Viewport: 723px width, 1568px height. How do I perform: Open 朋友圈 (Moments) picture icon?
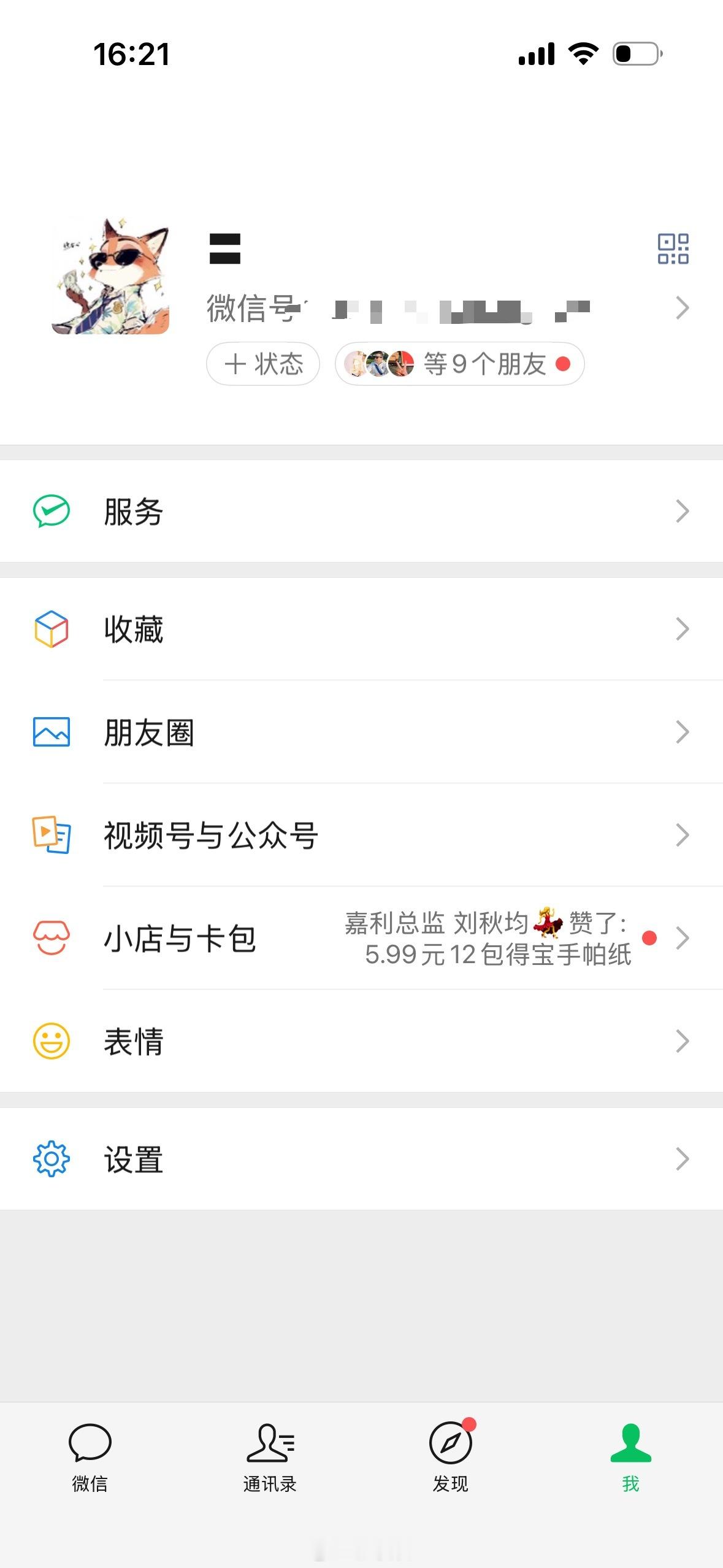pos(52,730)
